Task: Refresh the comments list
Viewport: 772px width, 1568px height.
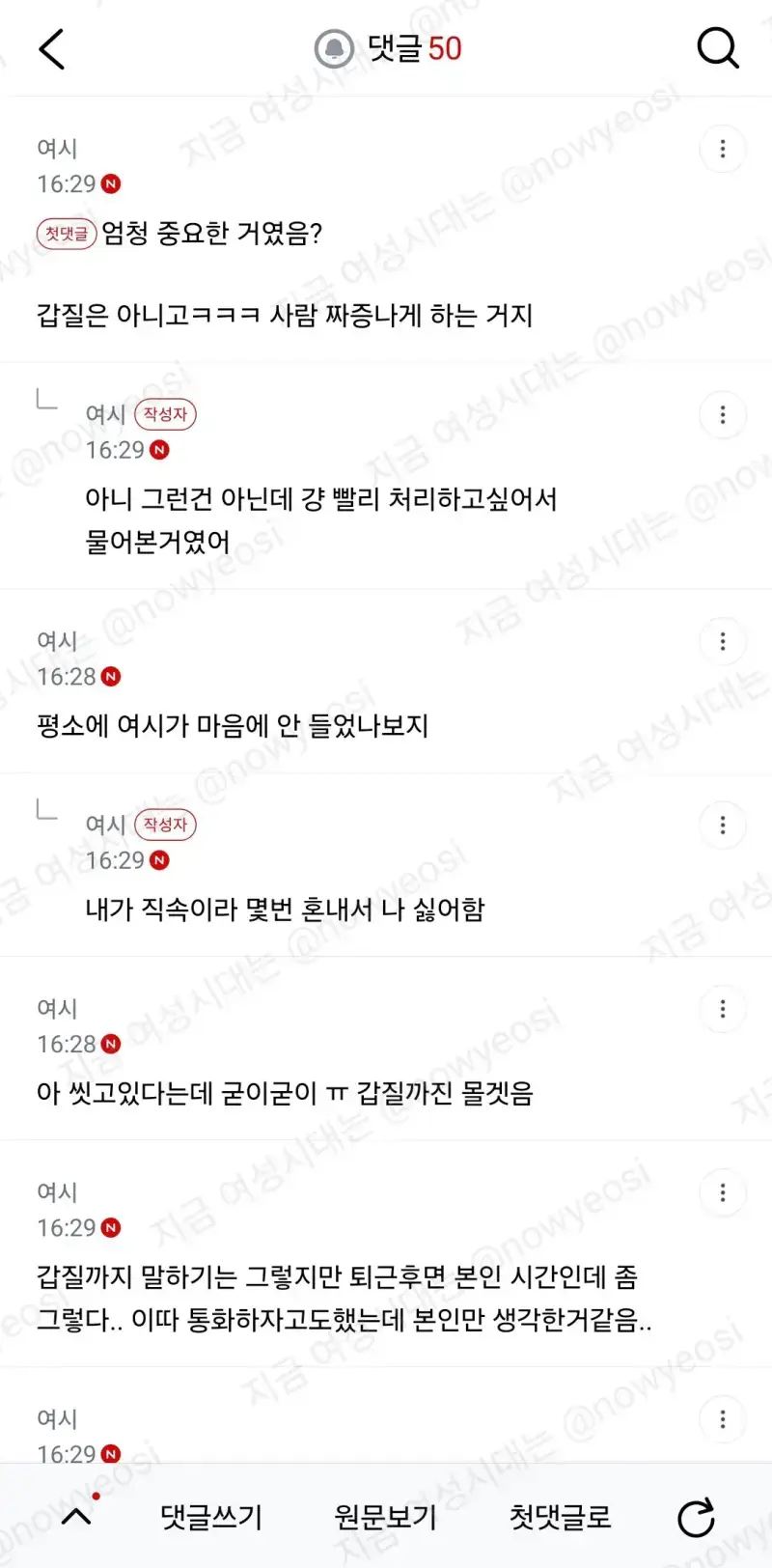Action: coord(696,1517)
